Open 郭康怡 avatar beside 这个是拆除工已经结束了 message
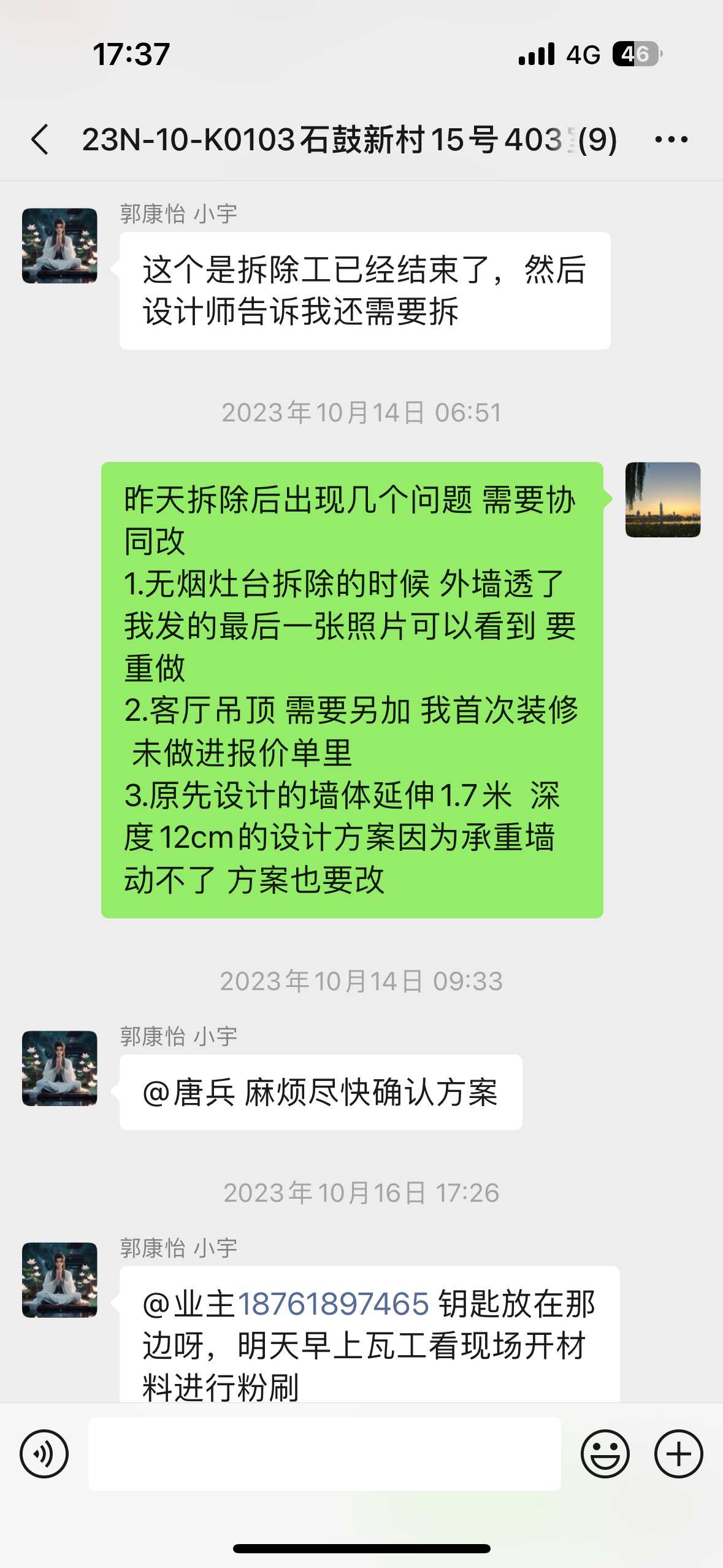The image size is (723, 1568). pyautogui.click(x=59, y=245)
